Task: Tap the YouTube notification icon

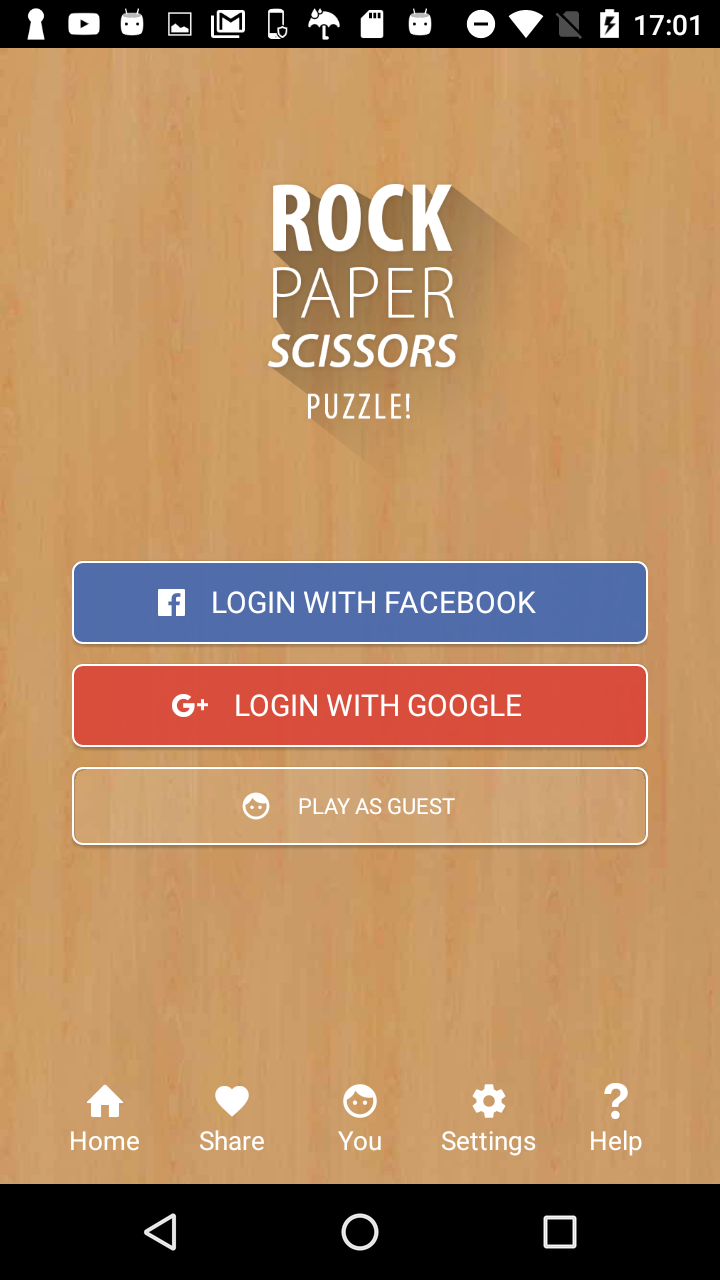Action: pos(84,23)
